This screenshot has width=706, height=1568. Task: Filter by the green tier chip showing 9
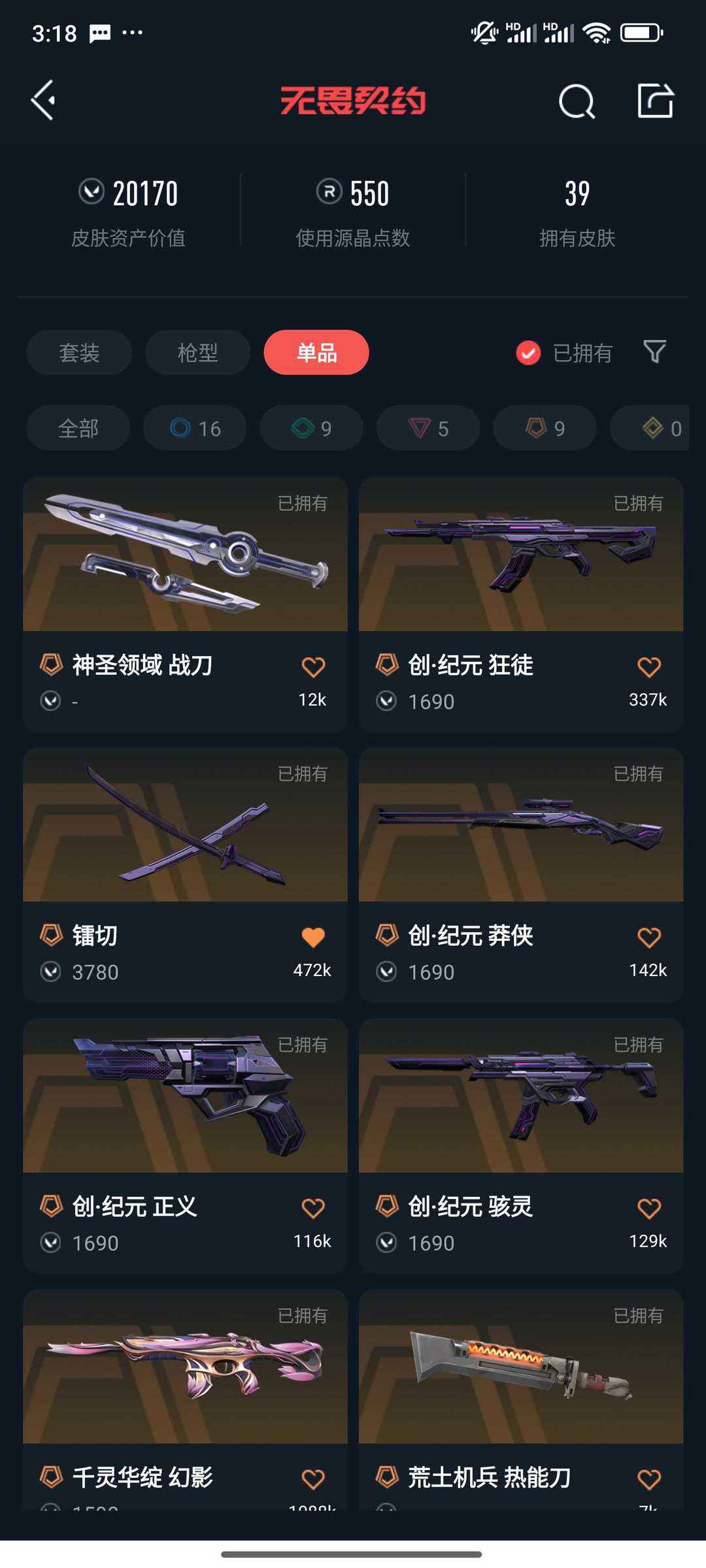point(311,428)
